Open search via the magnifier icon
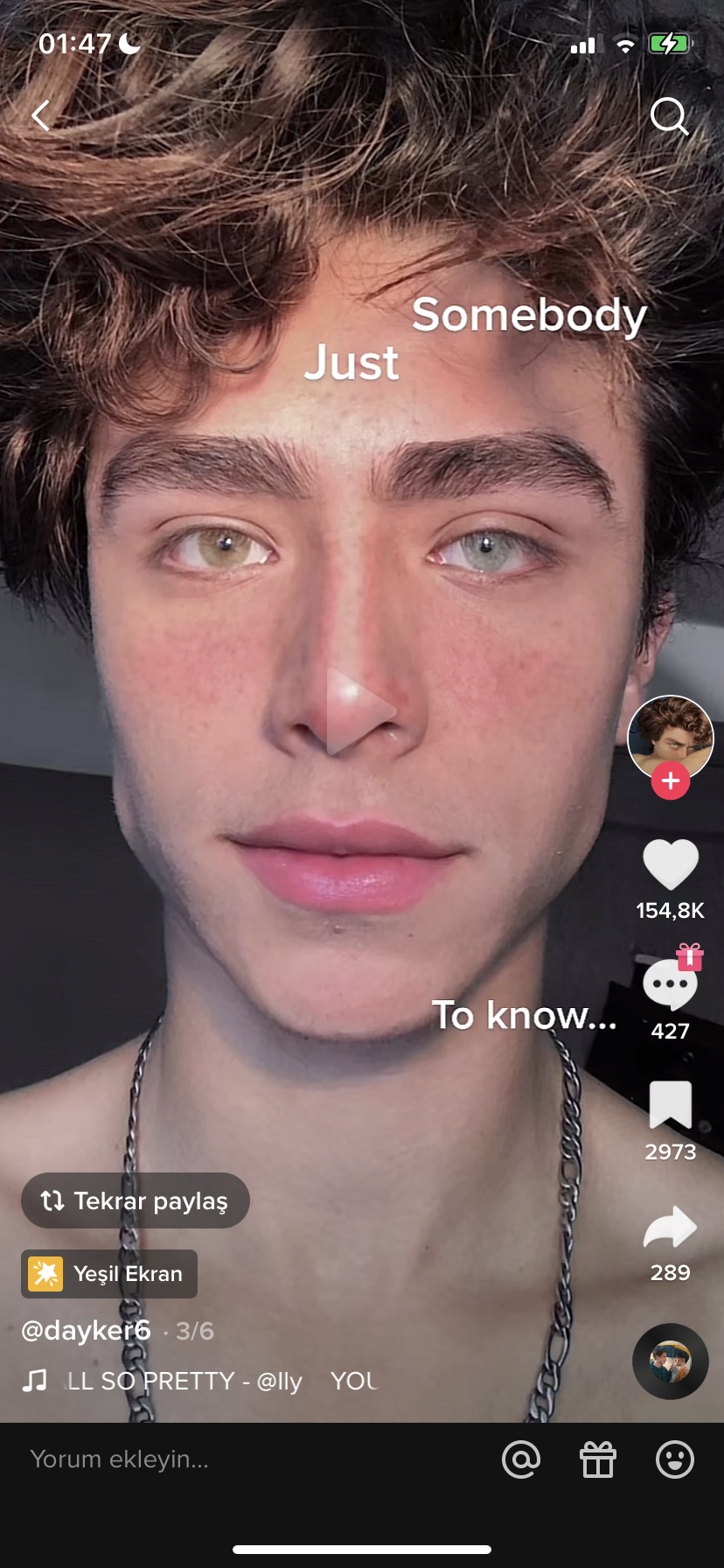 coord(670,115)
